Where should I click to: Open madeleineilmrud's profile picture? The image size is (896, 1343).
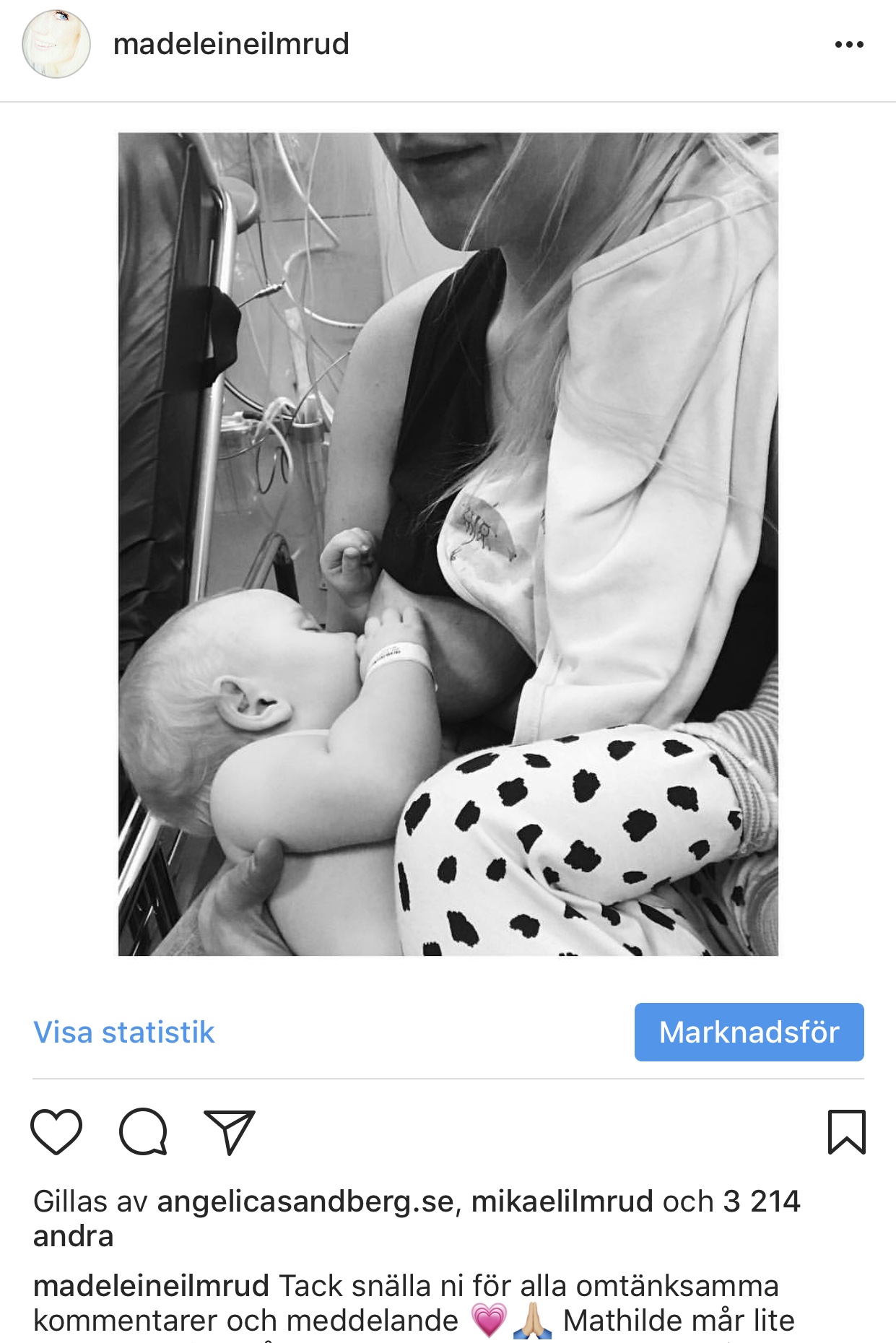56,44
